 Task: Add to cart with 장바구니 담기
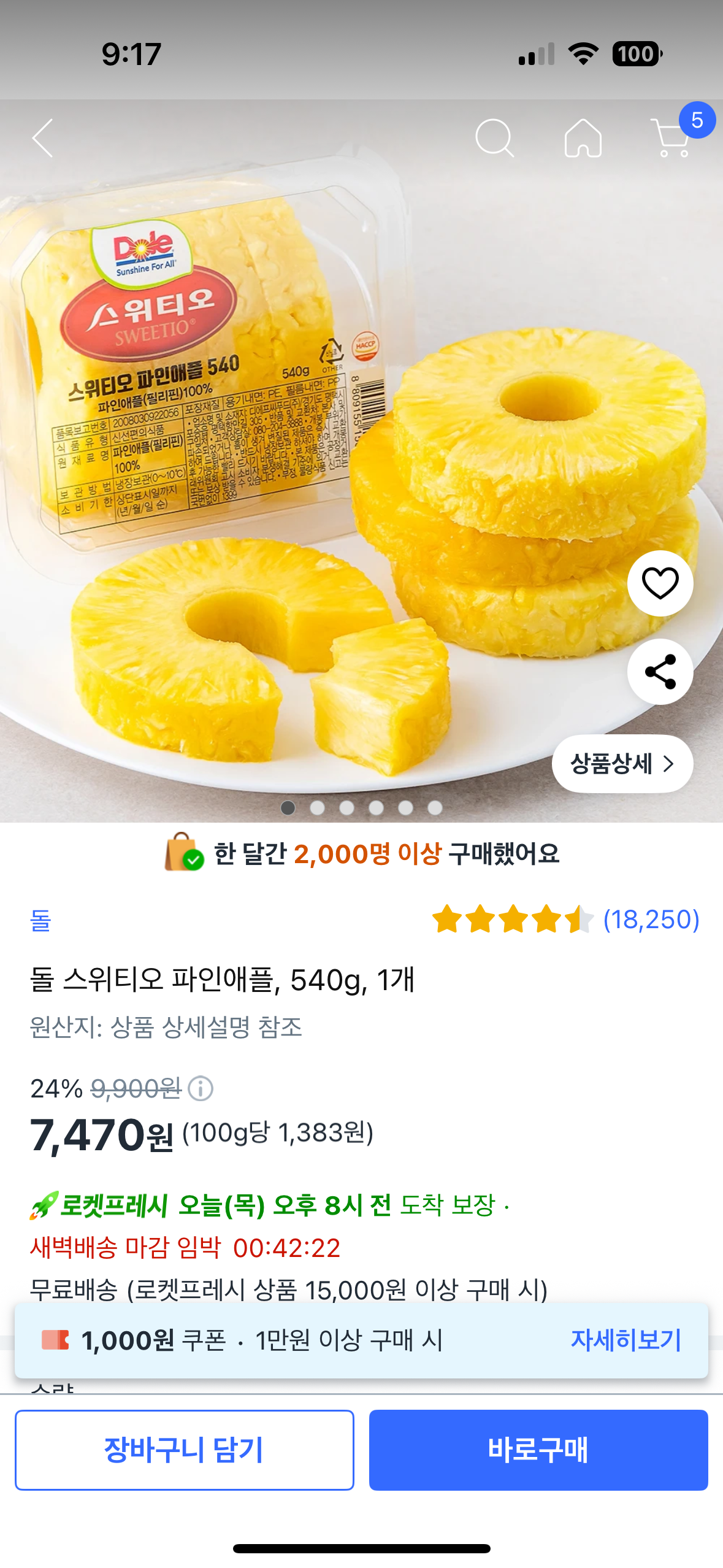pyautogui.click(x=184, y=1450)
